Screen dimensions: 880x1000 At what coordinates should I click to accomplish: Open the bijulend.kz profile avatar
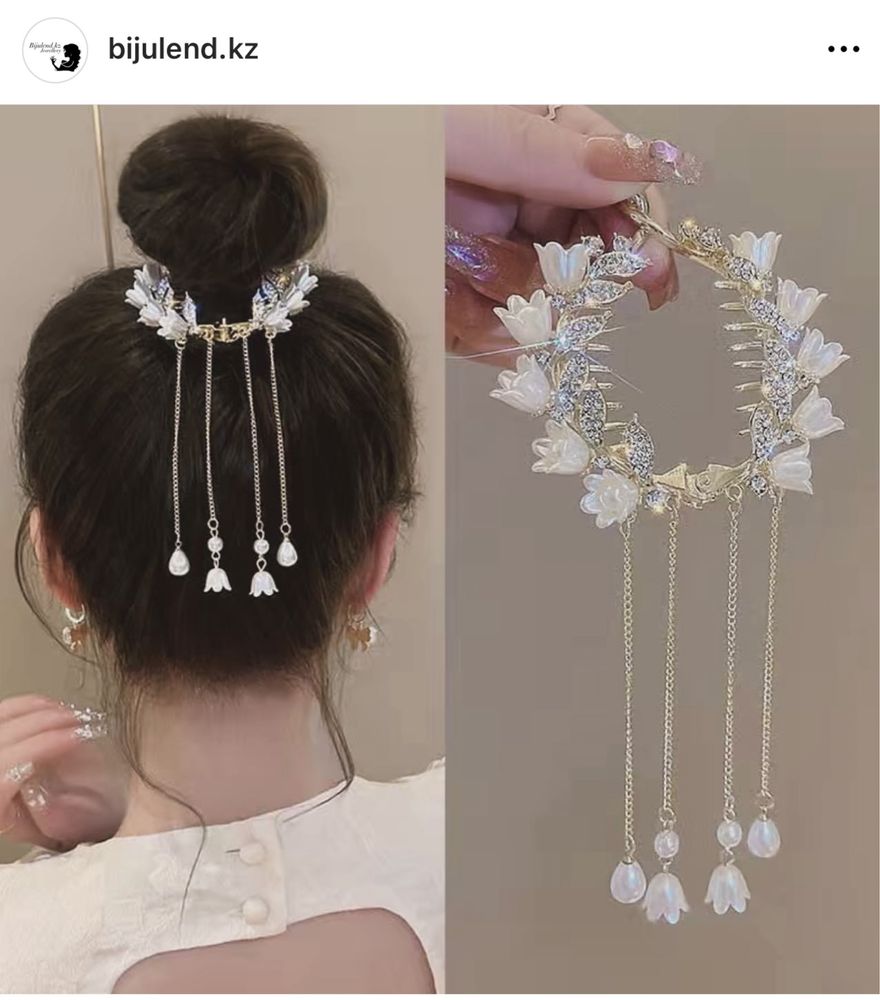point(55,50)
